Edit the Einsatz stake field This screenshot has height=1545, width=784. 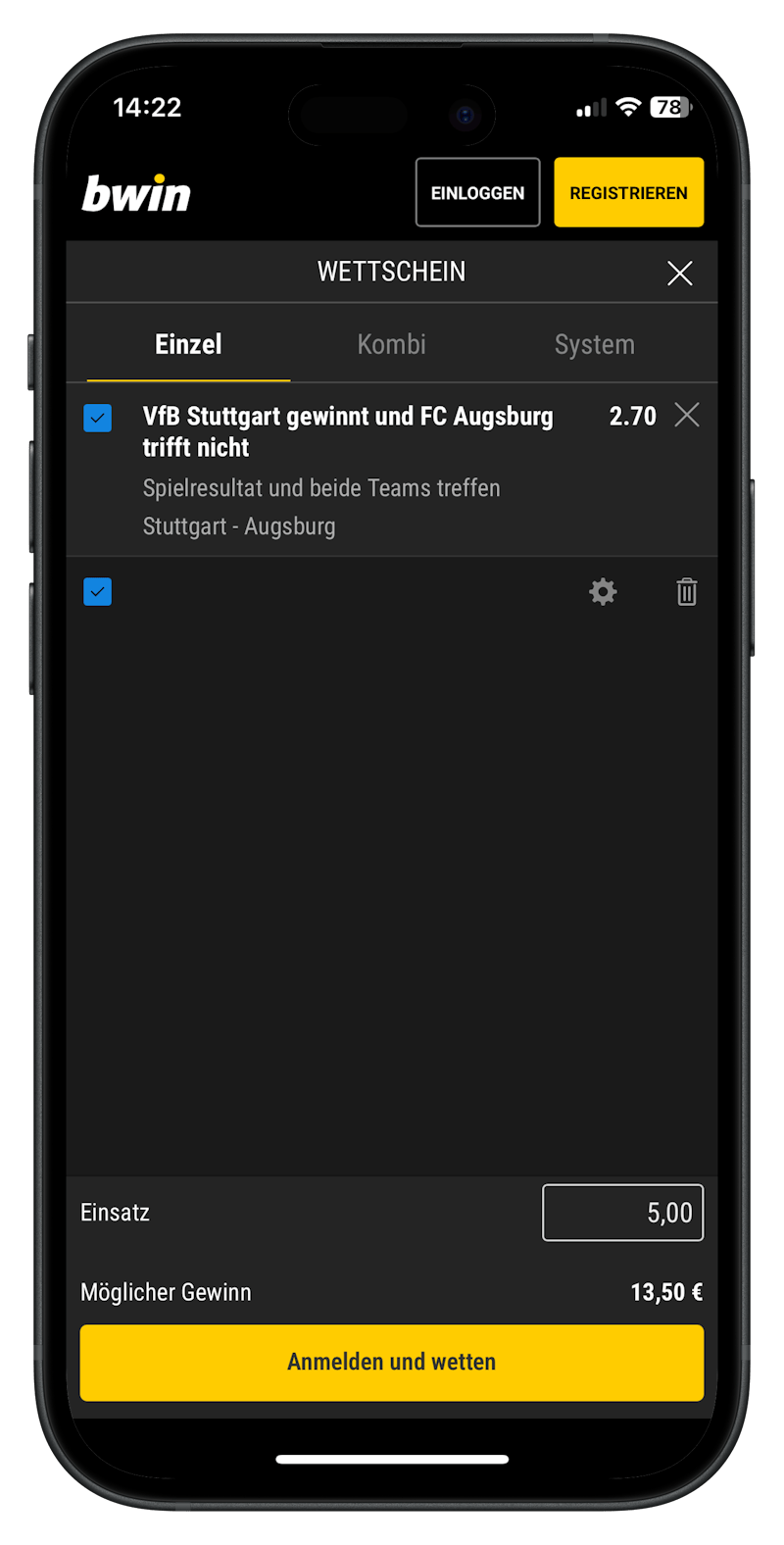coord(622,1213)
